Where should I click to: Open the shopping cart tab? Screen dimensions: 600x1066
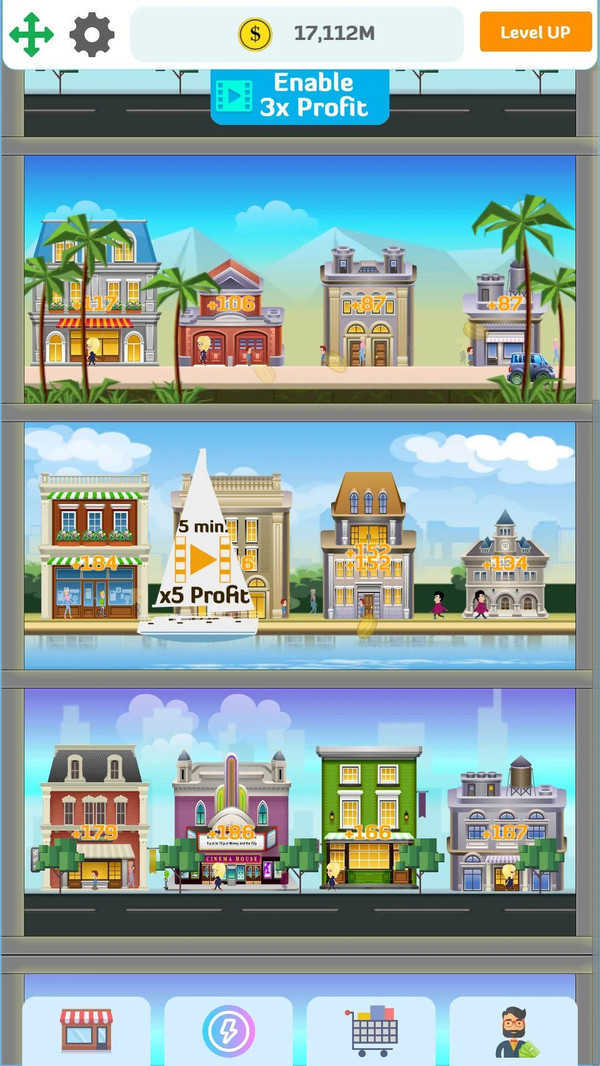[x=371, y=1030]
